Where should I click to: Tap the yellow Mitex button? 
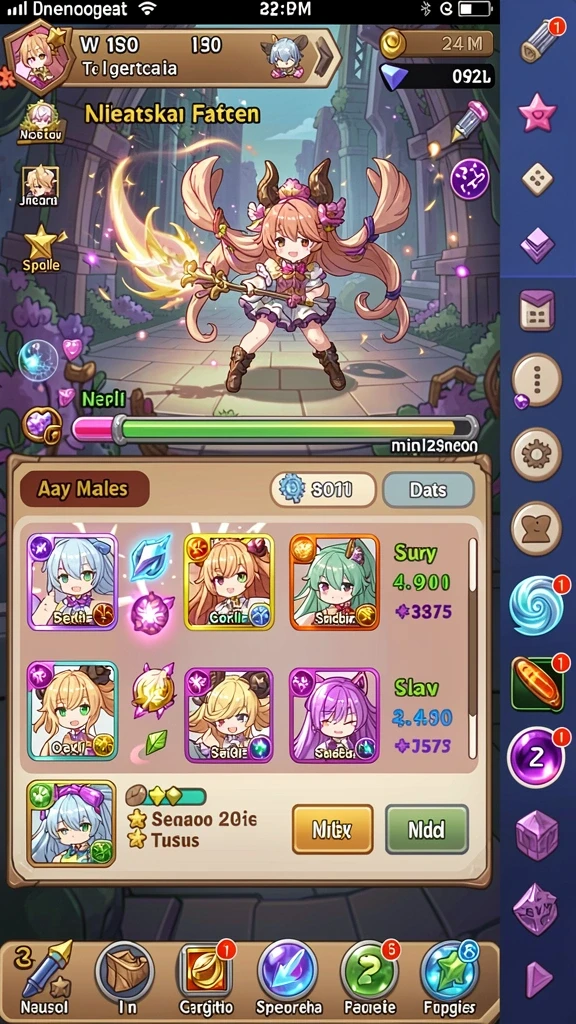click(332, 829)
